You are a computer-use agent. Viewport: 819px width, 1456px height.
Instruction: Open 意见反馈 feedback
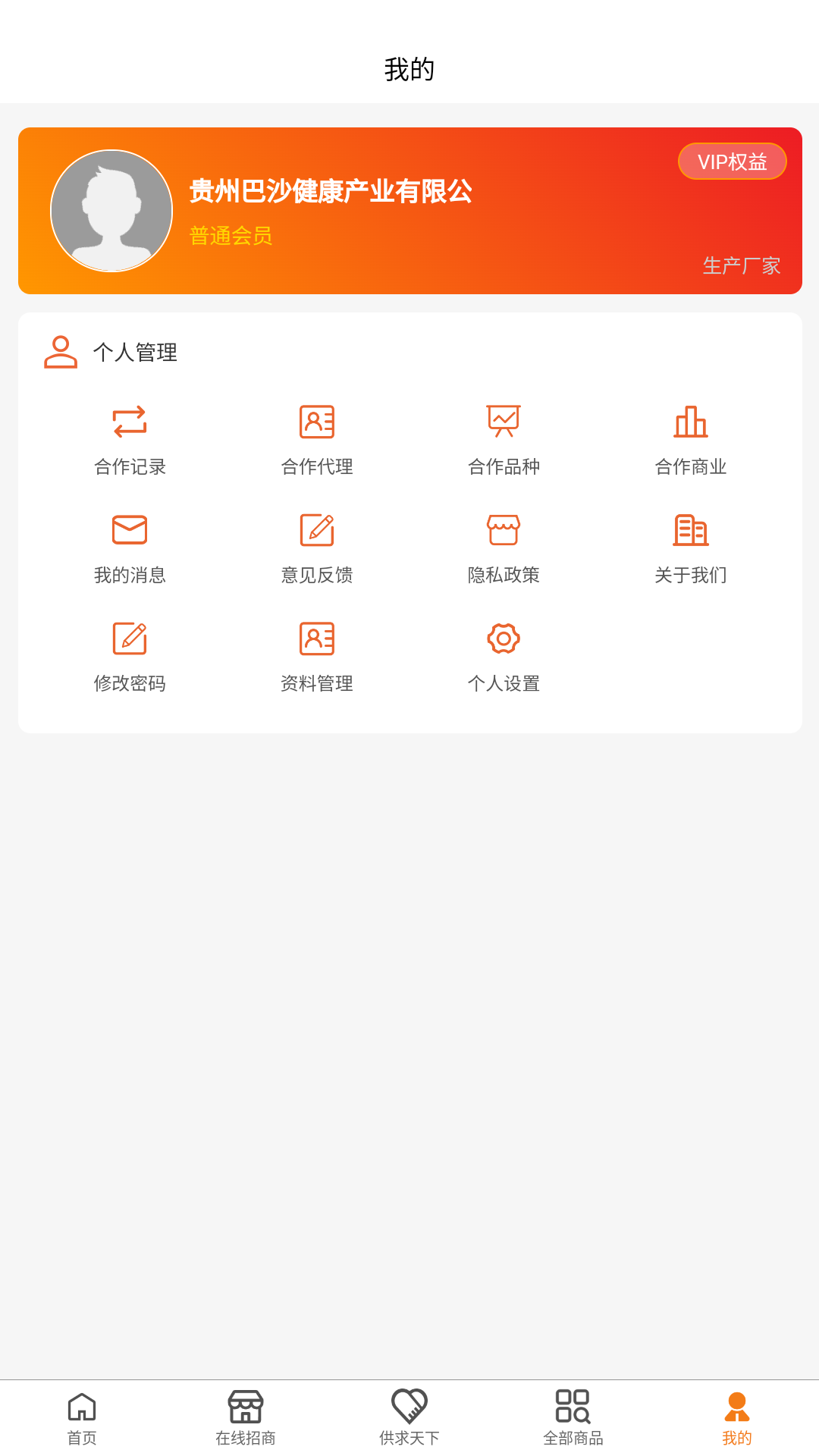pyautogui.click(x=317, y=547)
